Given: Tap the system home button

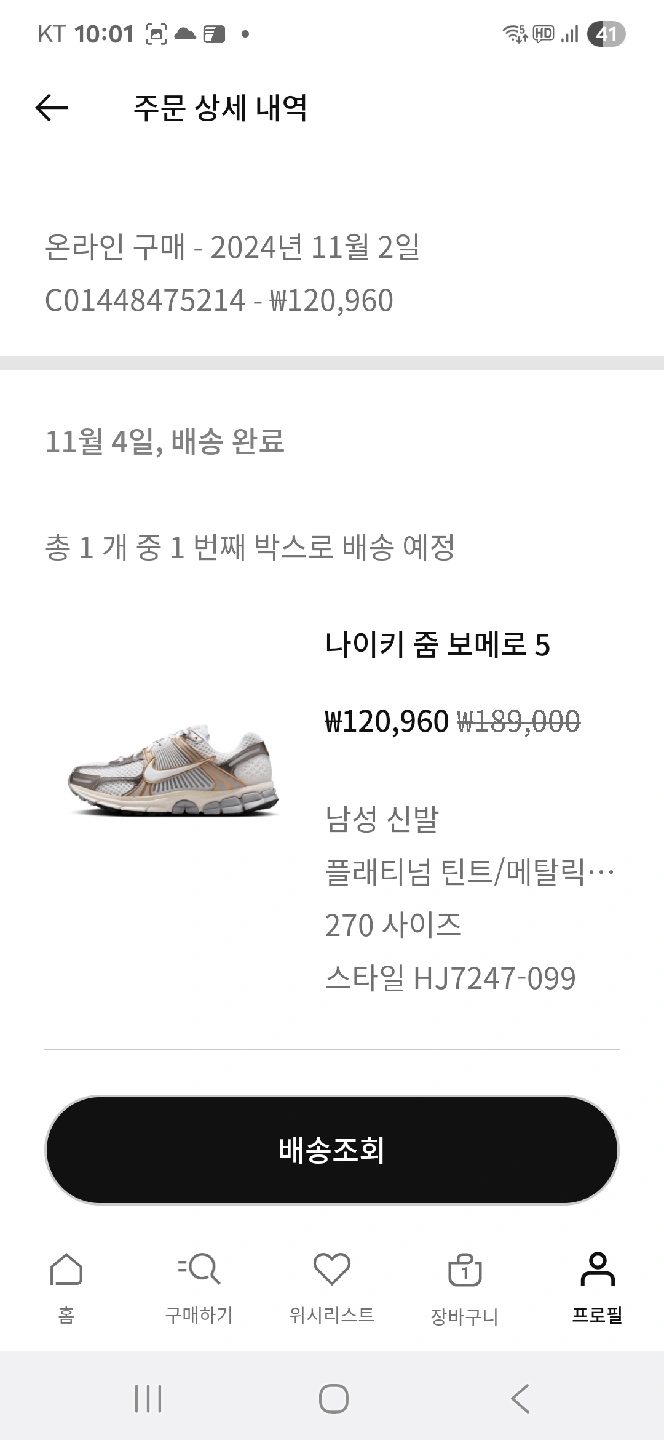Looking at the screenshot, I should pyautogui.click(x=333, y=1398).
